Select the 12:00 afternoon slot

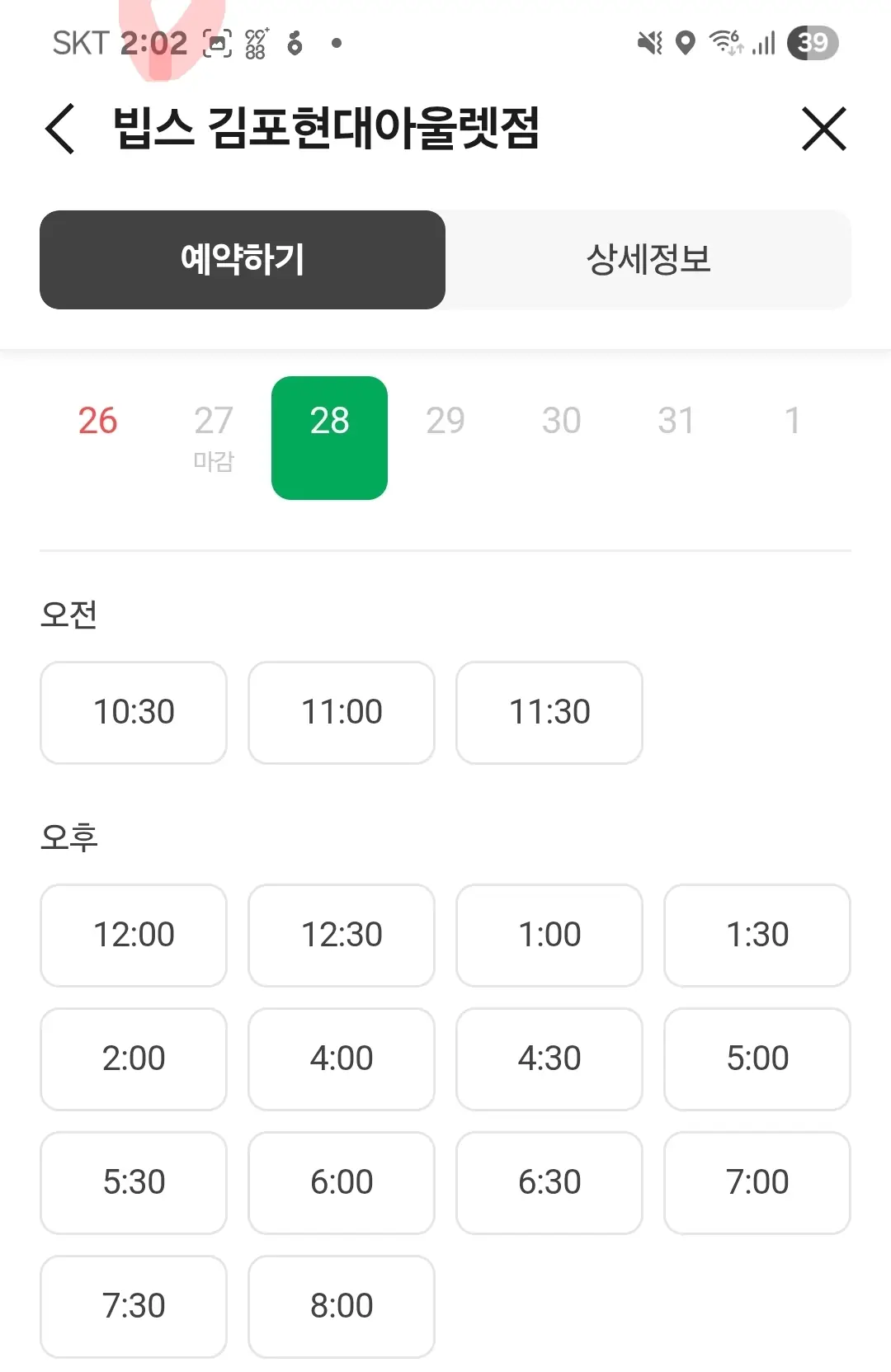134,935
